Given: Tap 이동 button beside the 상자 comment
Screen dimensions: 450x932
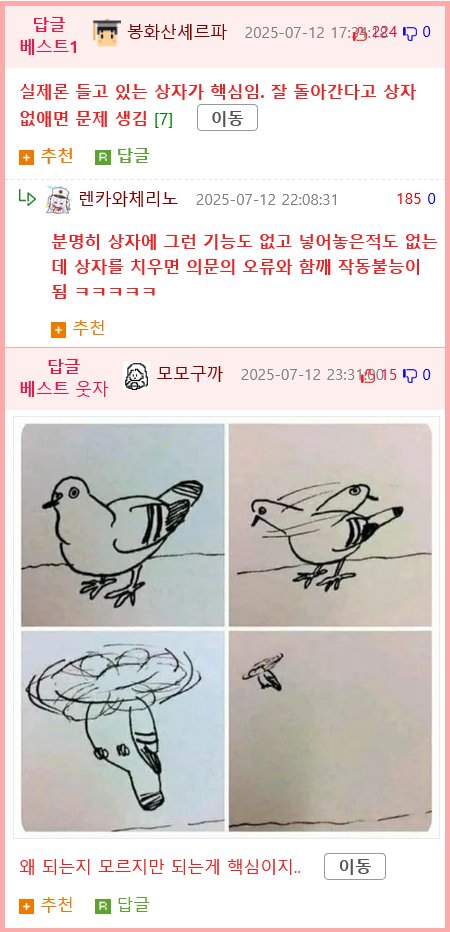Looking at the screenshot, I should pos(227,118).
